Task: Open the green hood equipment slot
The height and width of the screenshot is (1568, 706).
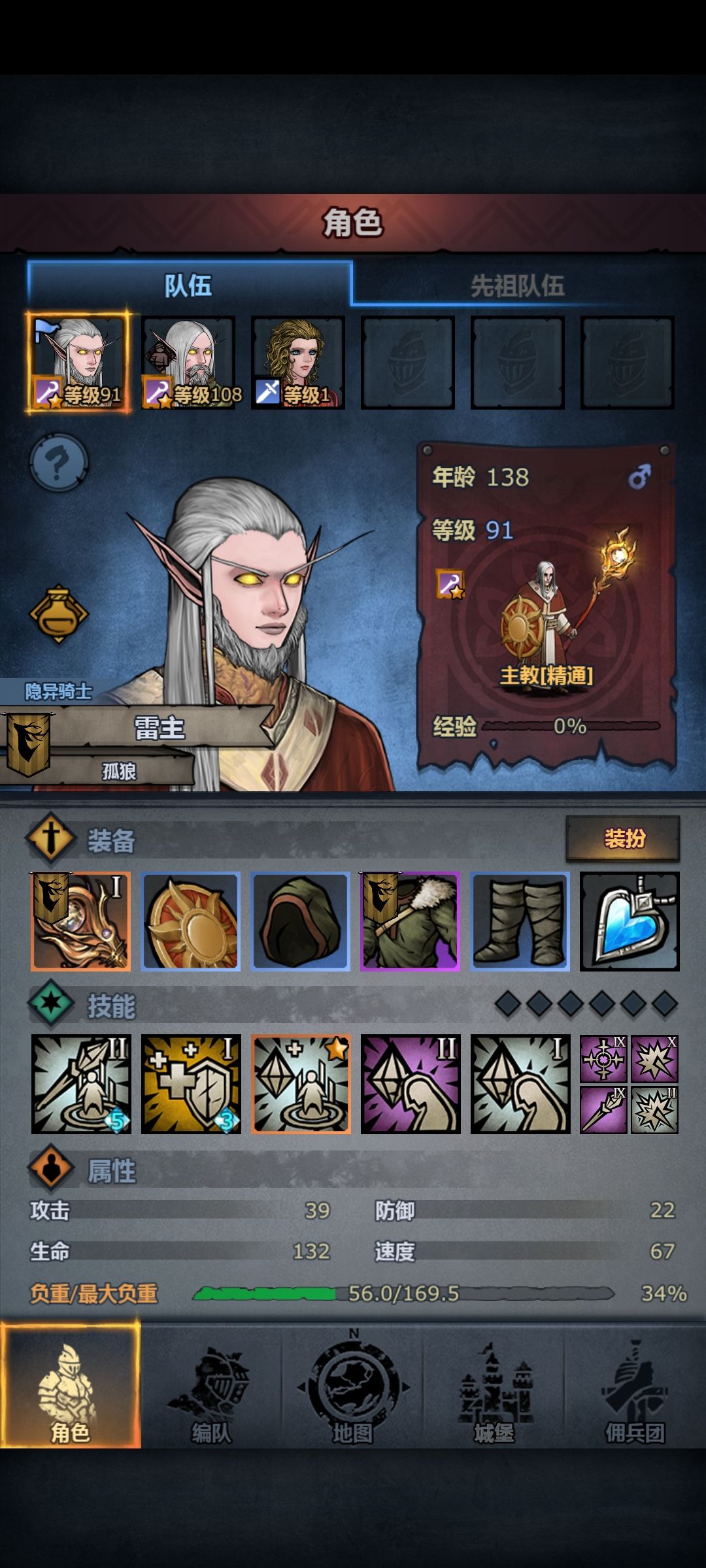Action: point(301,921)
